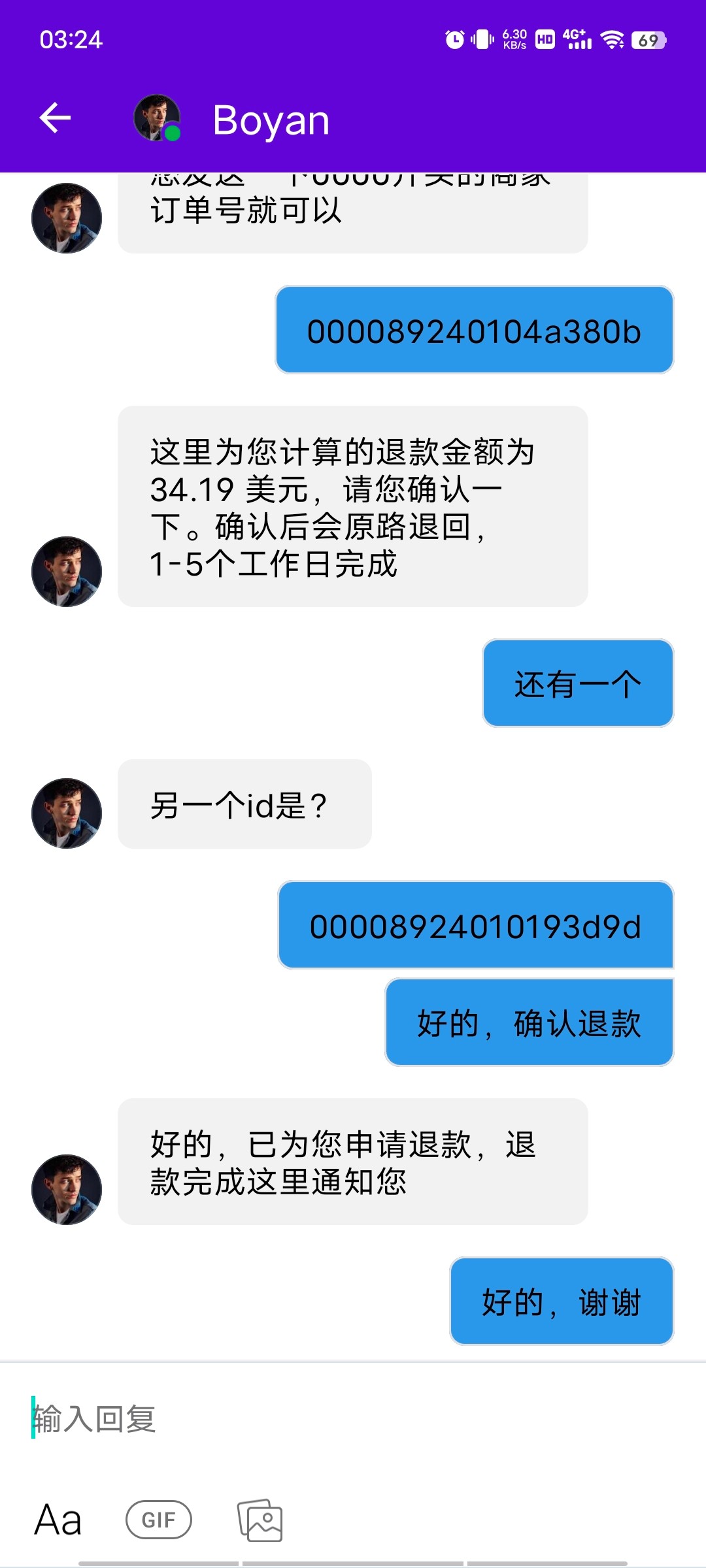Image resolution: width=706 pixels, height=1568 pixels.
Task: Attach an image from the gallery
Action: pyautogui.click(x=260, y=1520)
